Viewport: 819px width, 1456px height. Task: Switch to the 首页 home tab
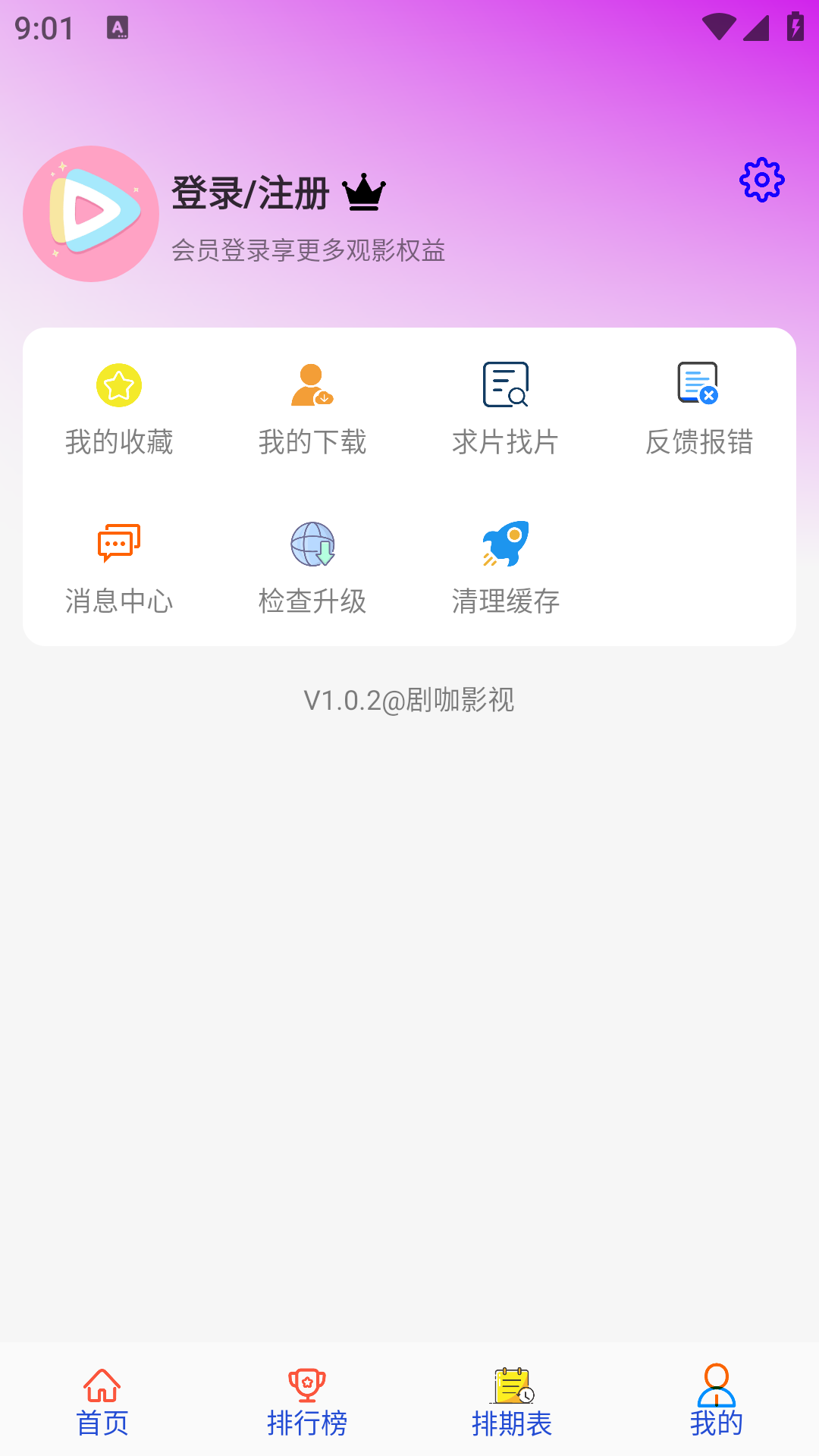[x=102, y=1401]
